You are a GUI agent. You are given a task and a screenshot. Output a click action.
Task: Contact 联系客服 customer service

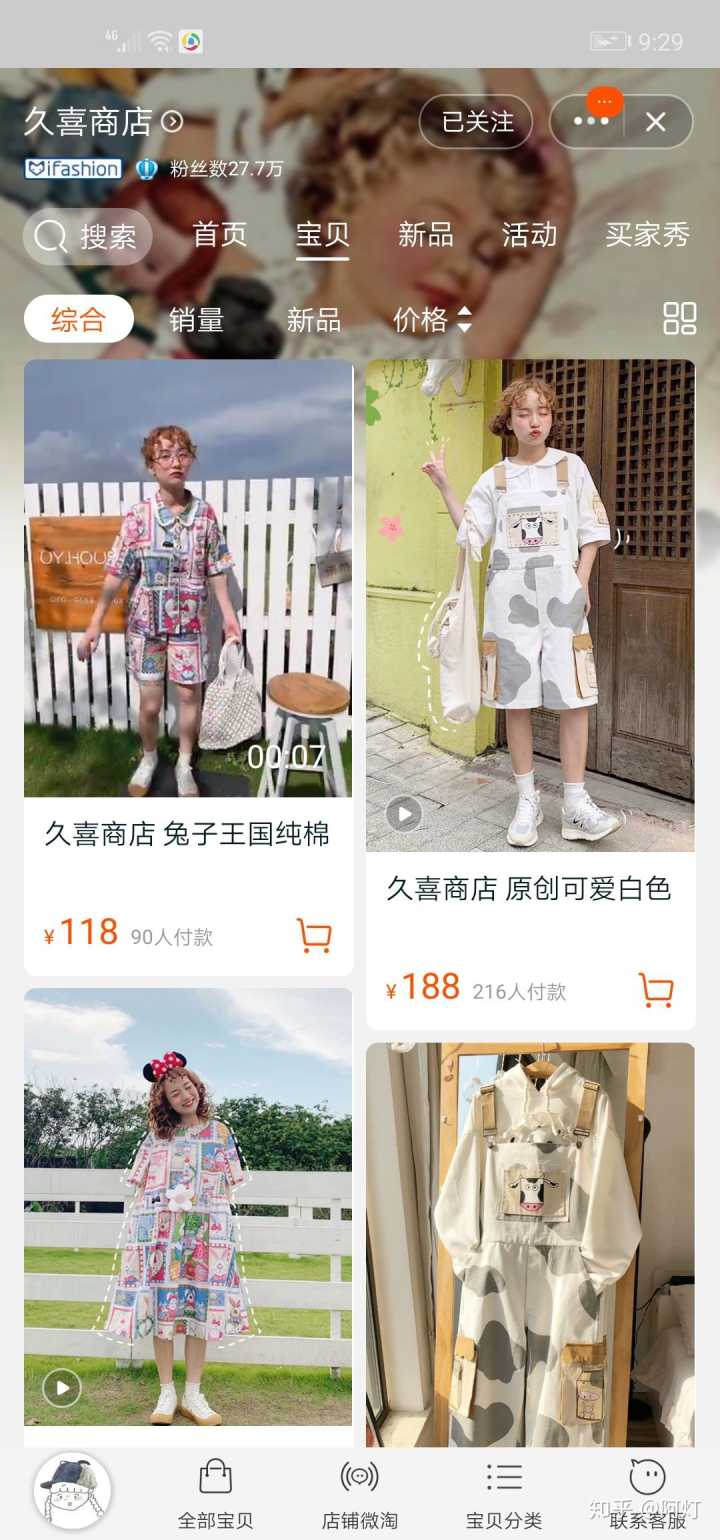tap(647, 1494)
